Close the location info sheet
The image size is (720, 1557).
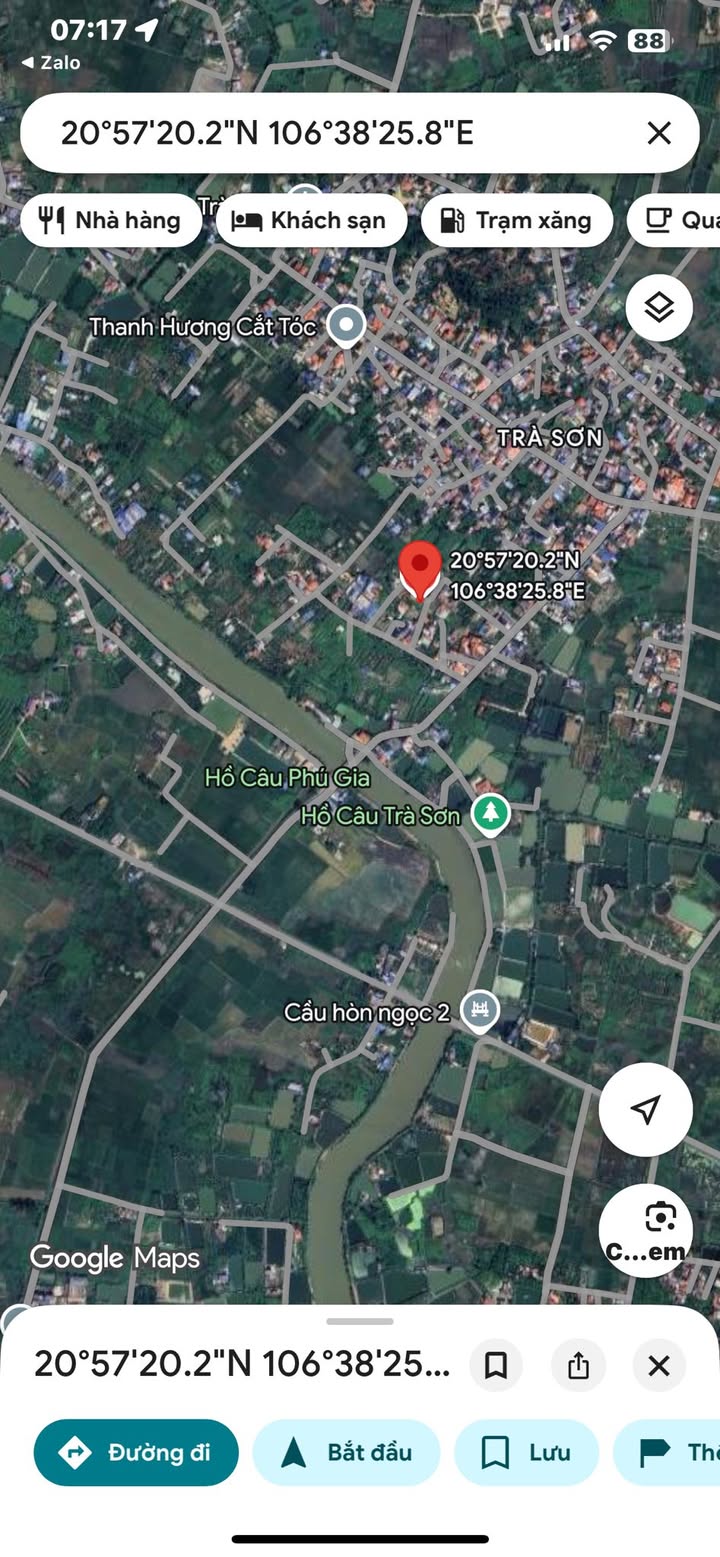659,1365
